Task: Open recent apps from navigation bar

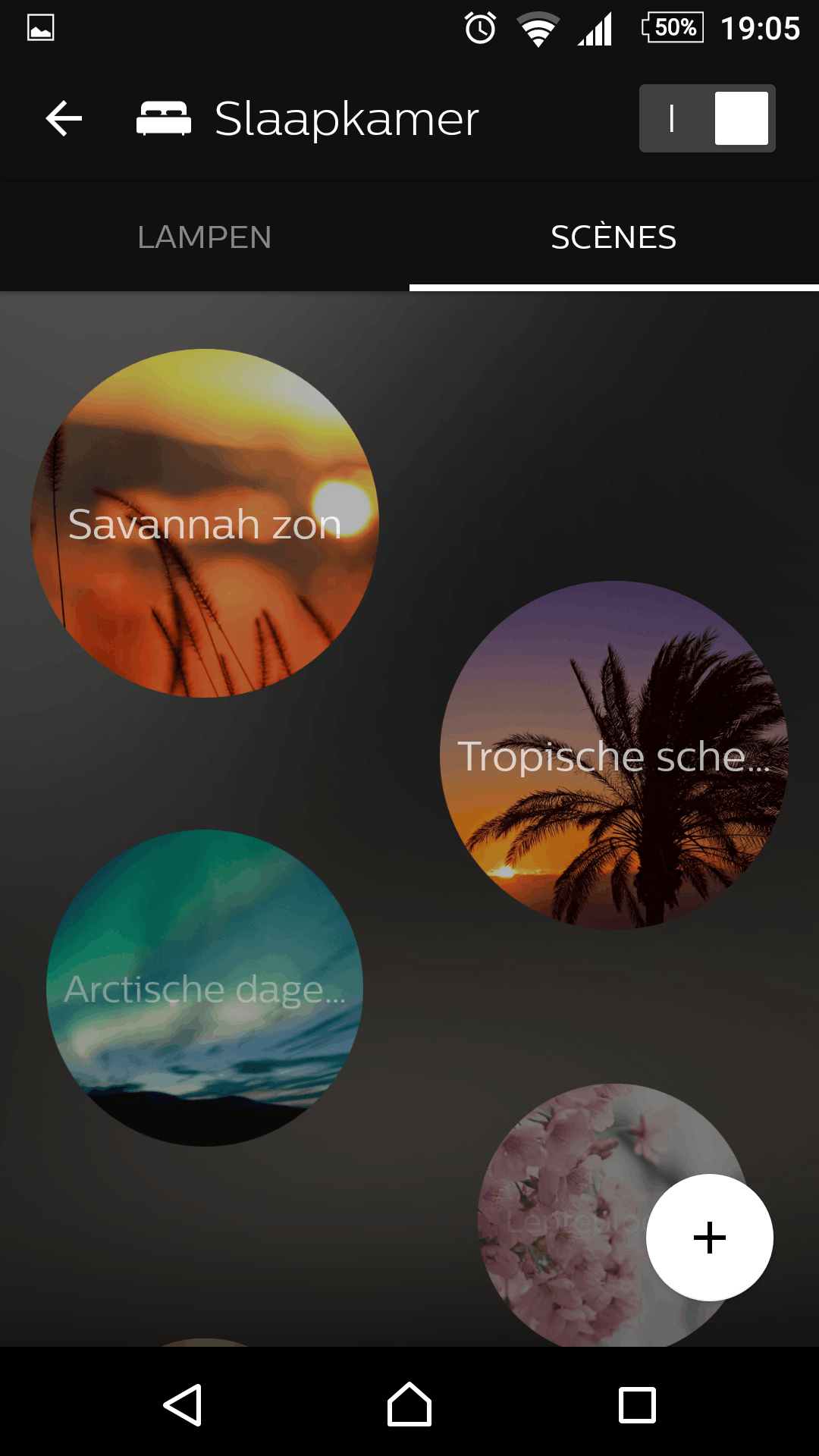Action: pos(637,1405)
